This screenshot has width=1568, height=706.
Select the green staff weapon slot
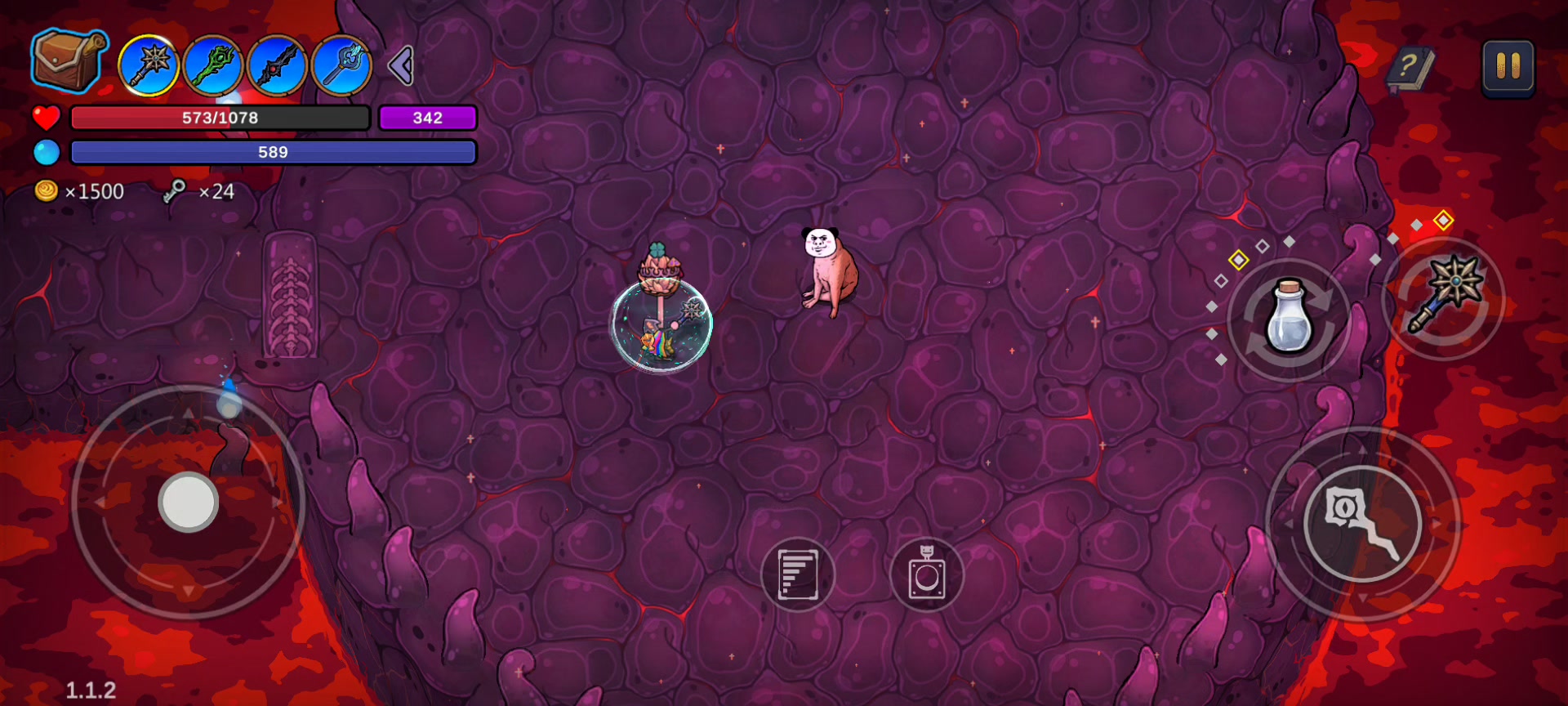pyautogui.click(x=213, y=65)
